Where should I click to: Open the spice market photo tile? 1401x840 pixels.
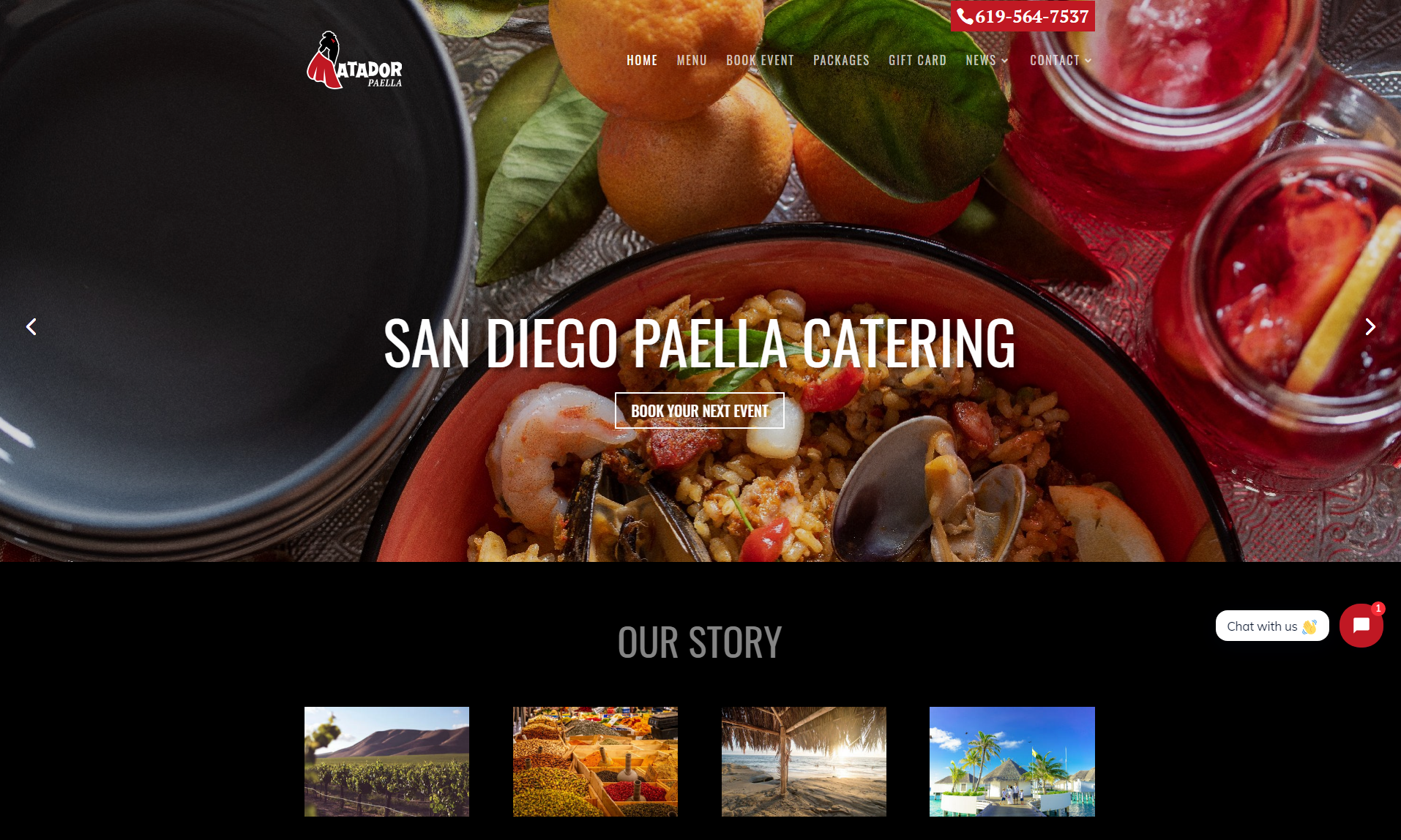point(595,761)
